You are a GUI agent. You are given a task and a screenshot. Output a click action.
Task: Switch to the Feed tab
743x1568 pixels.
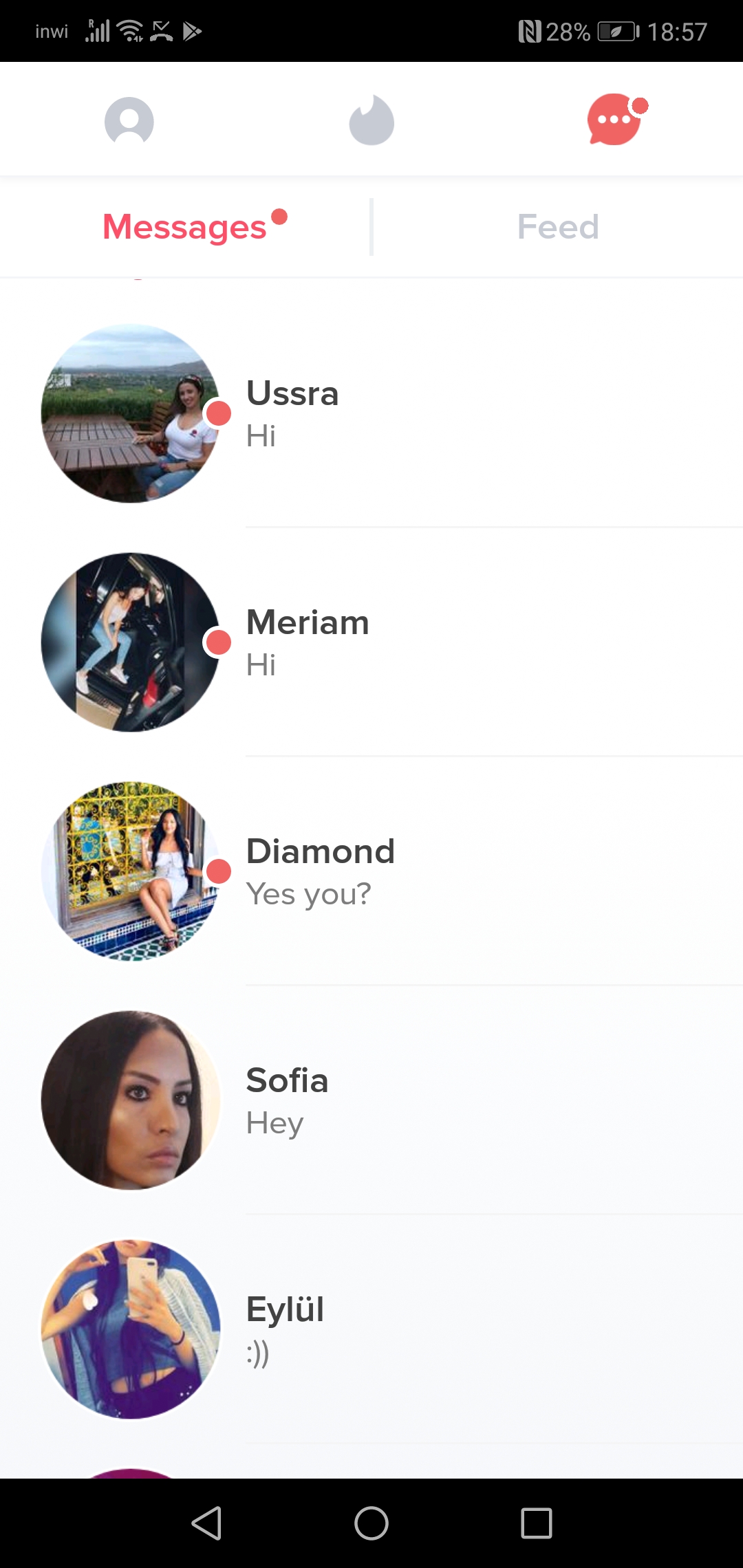tap(557, 227)
